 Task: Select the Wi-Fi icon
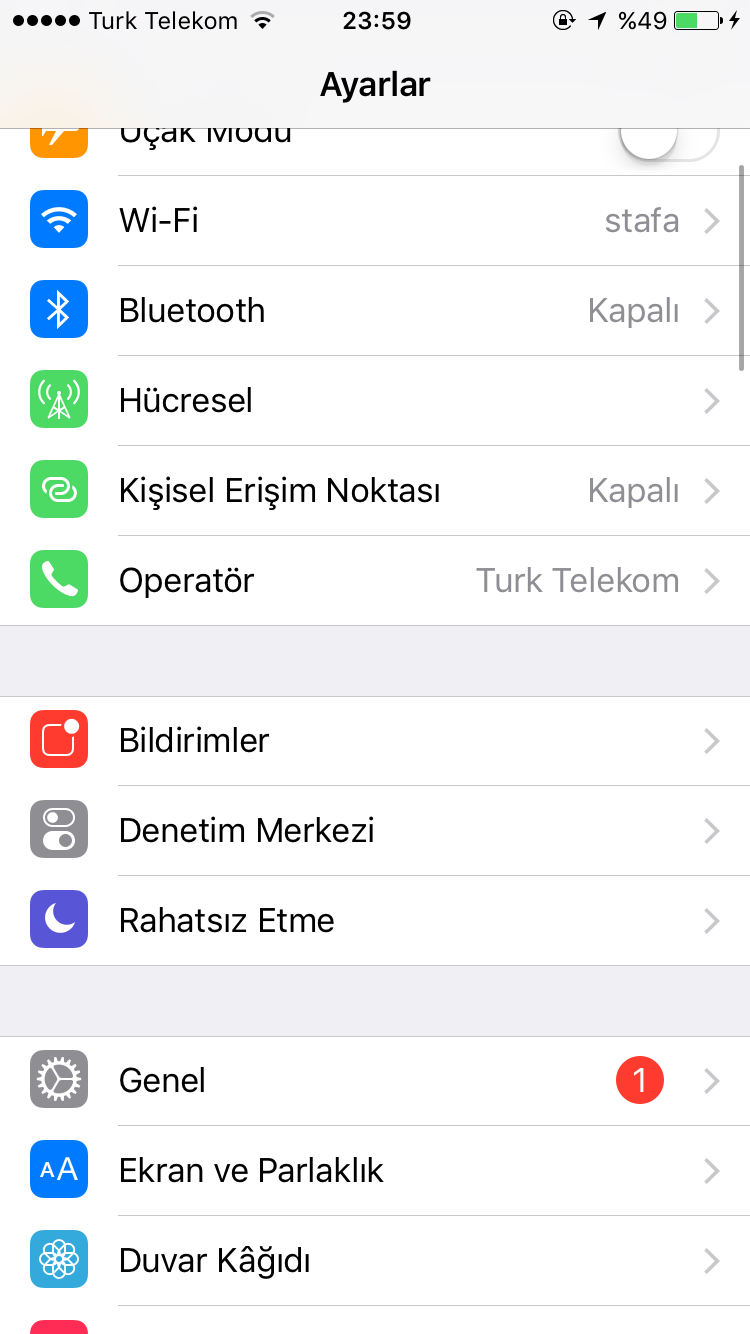(58, 219)
